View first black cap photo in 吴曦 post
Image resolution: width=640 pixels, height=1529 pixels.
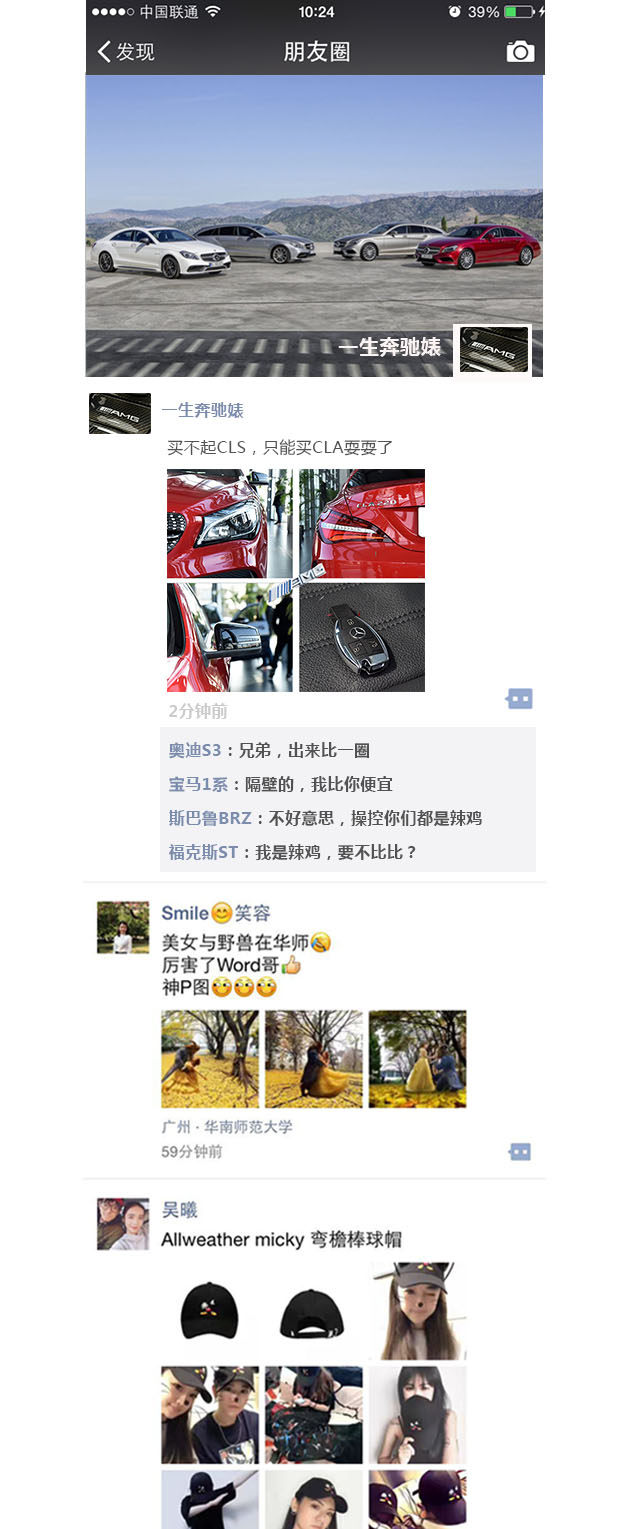[x=210, y=1310]
